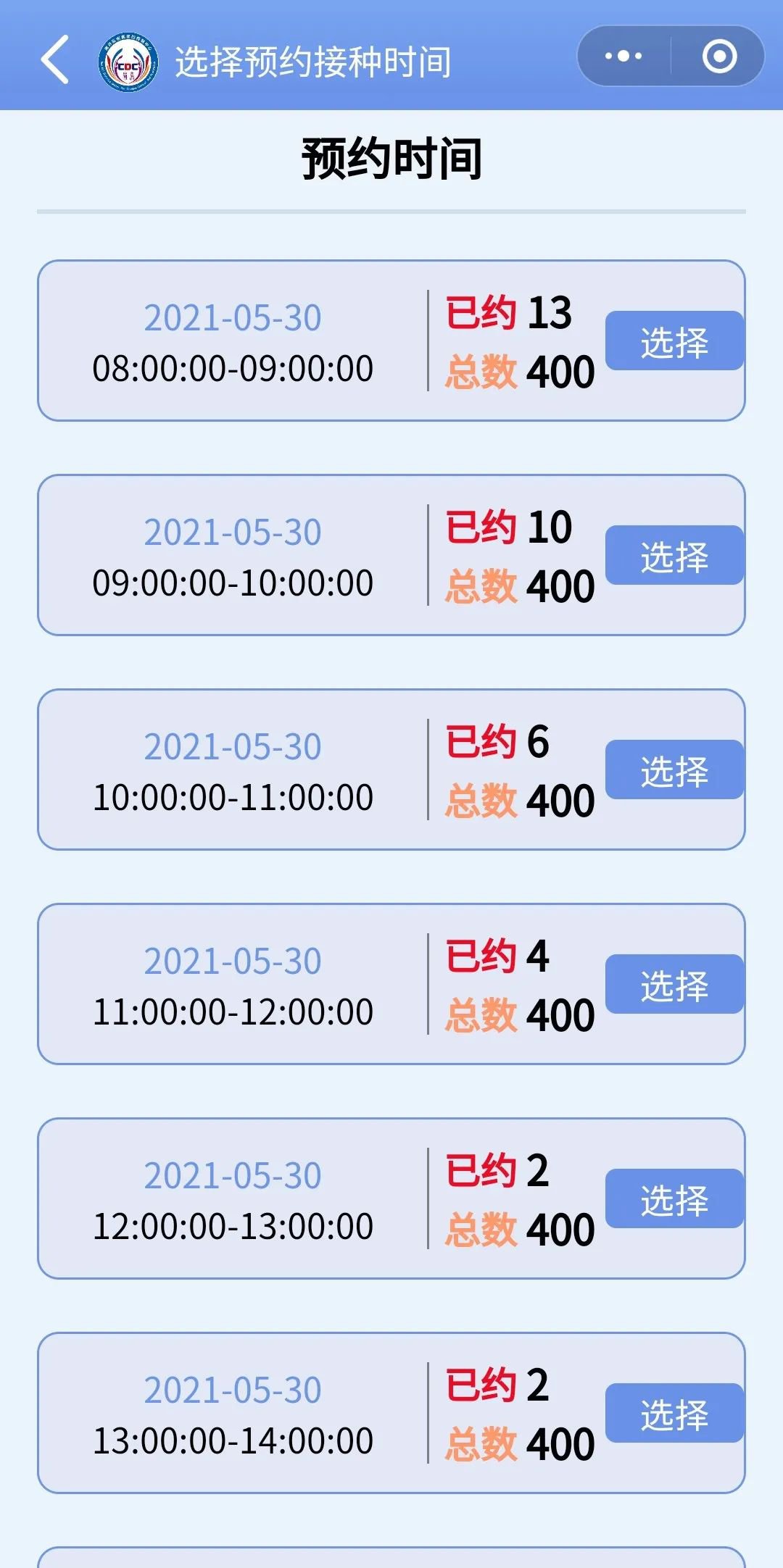Close the mini program via circle icon
783x1568 pixels.
tap(719, 57)
